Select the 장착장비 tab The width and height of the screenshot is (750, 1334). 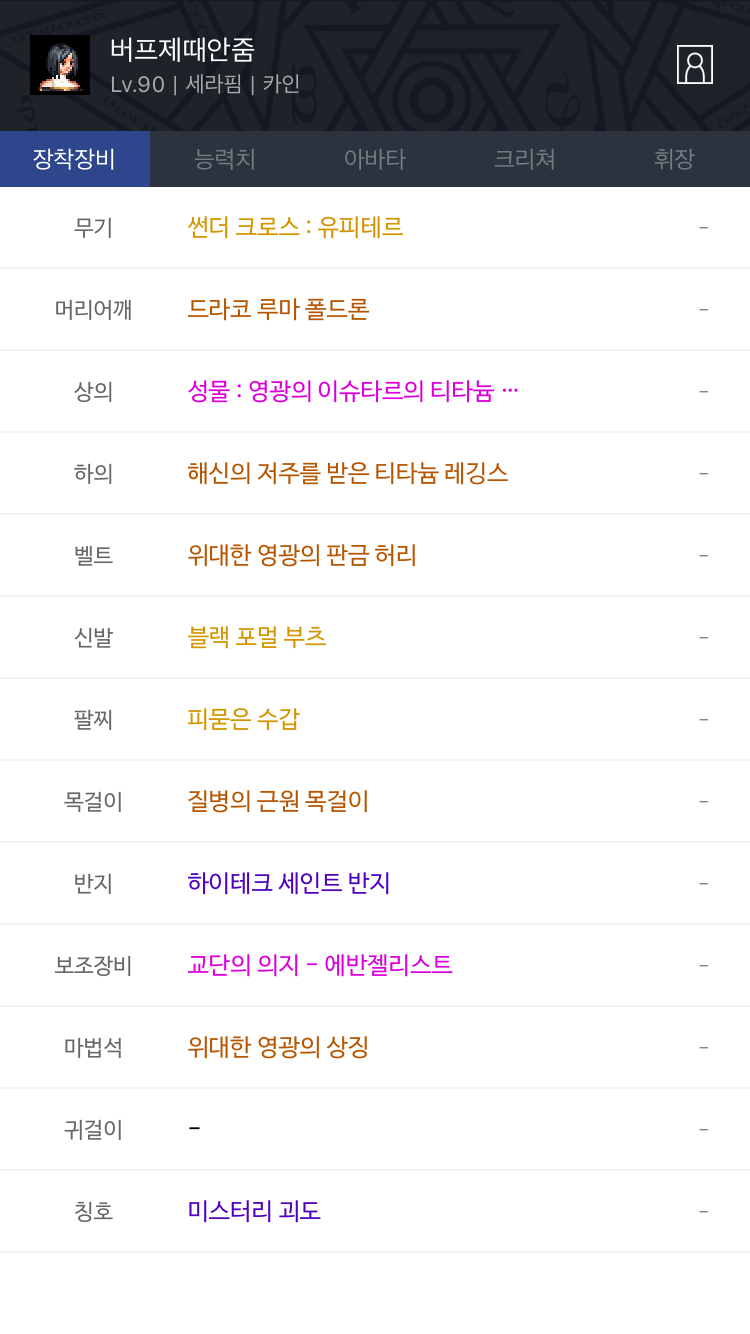[x=75, y=159]
